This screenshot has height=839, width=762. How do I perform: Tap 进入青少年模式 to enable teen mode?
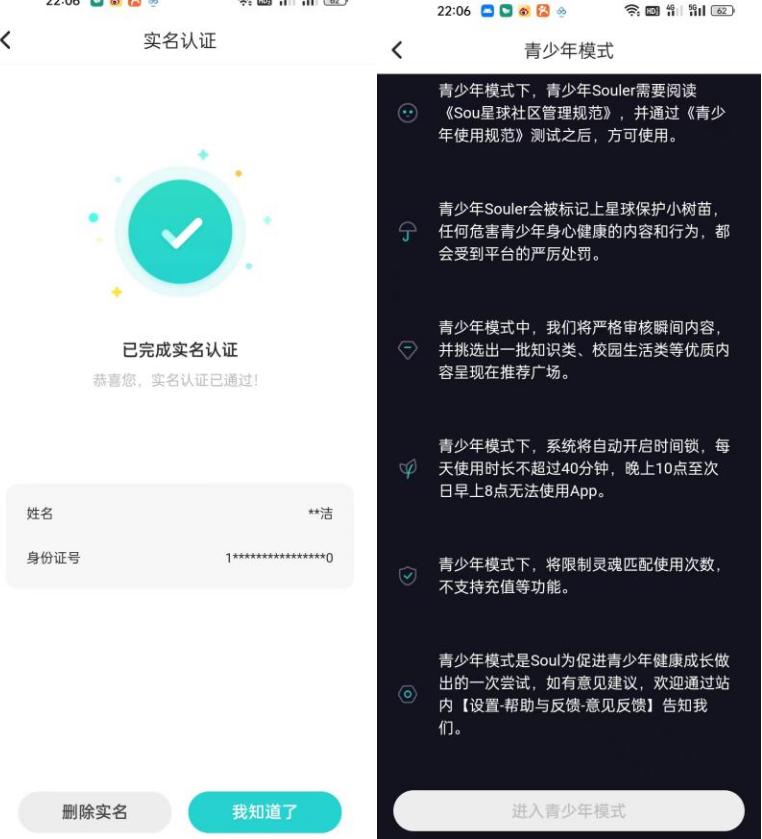pos(569,810)
